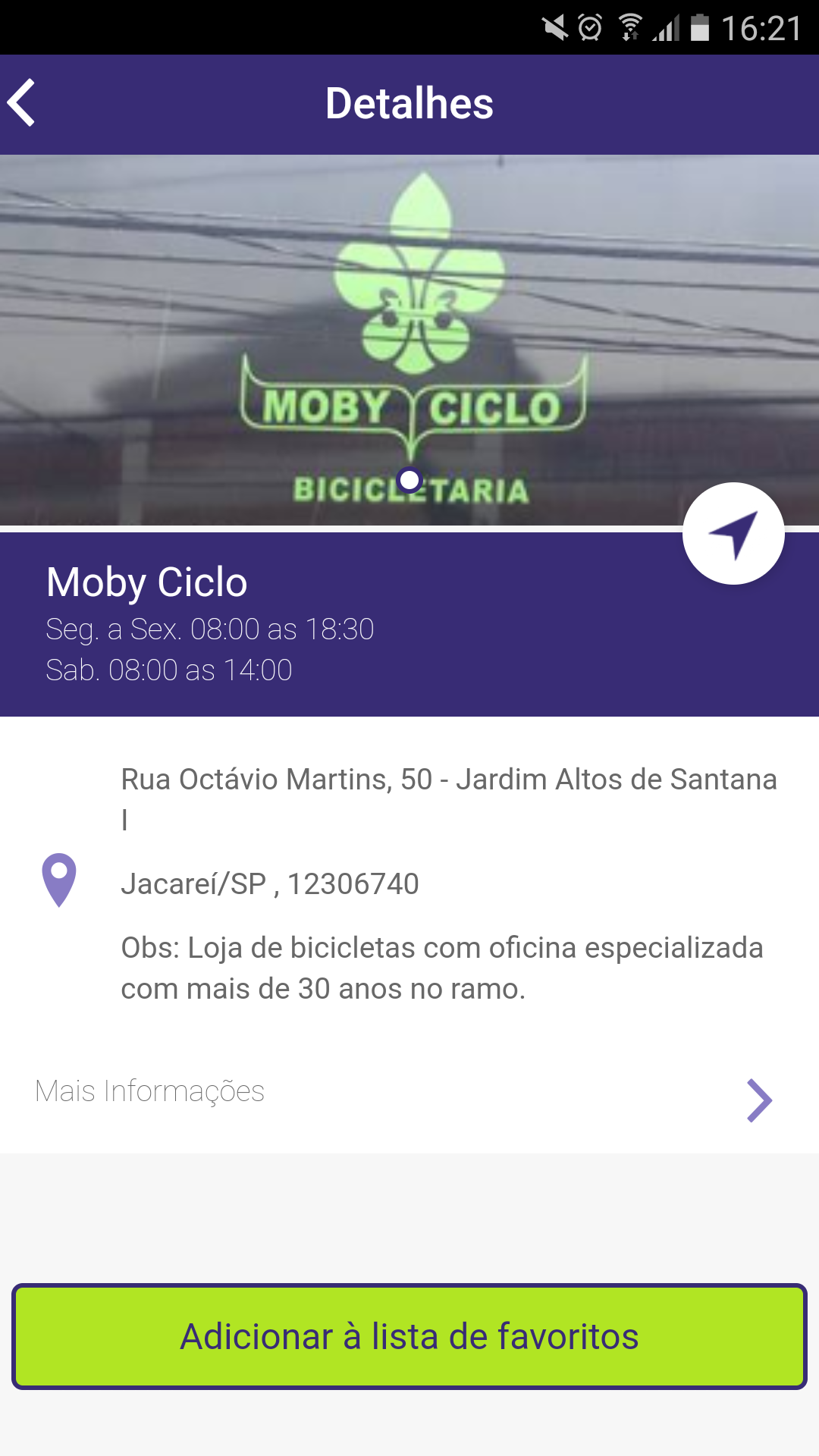Go back from the Detalhes screen
The width and height of the screenshot is (819, 1456).
23,103
